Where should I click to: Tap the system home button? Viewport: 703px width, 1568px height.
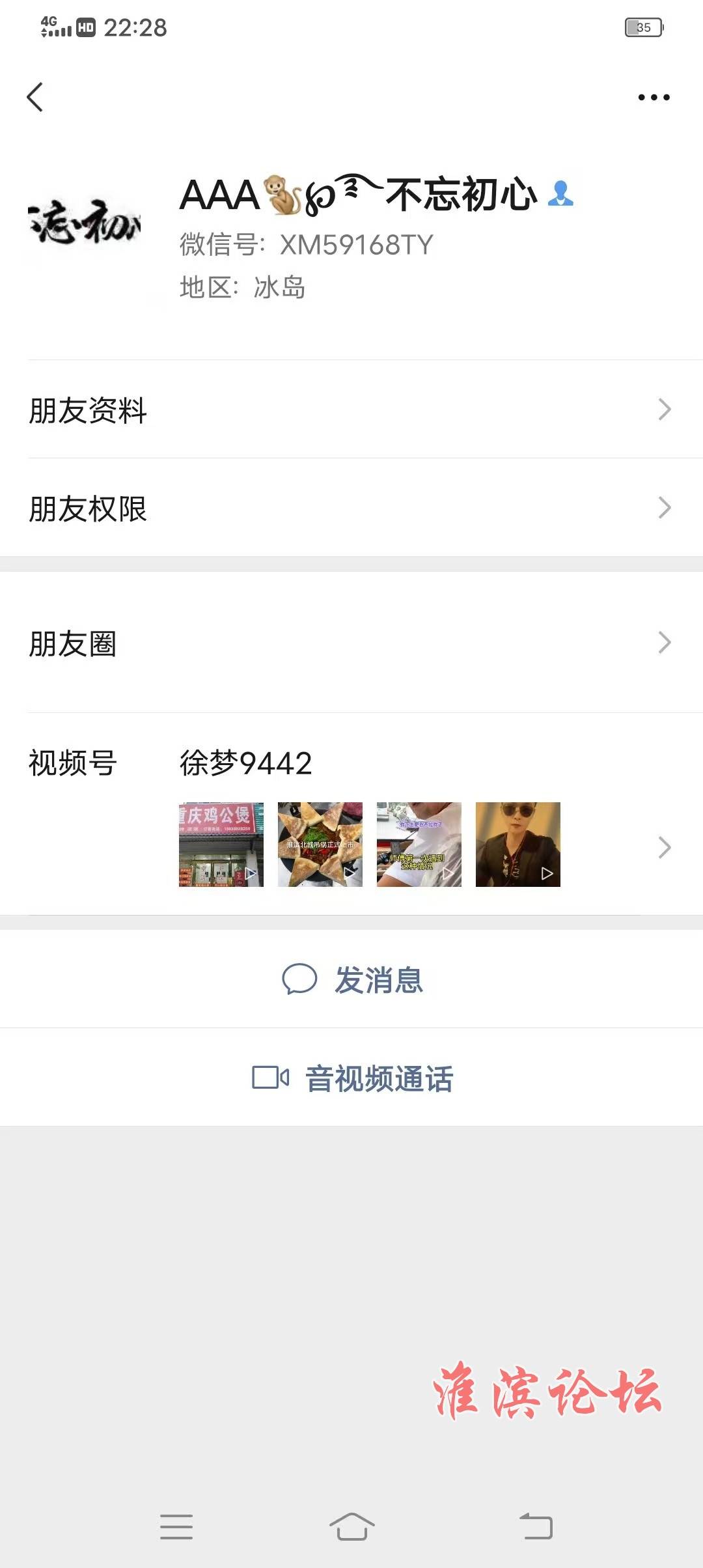[x=352, y=1526]
